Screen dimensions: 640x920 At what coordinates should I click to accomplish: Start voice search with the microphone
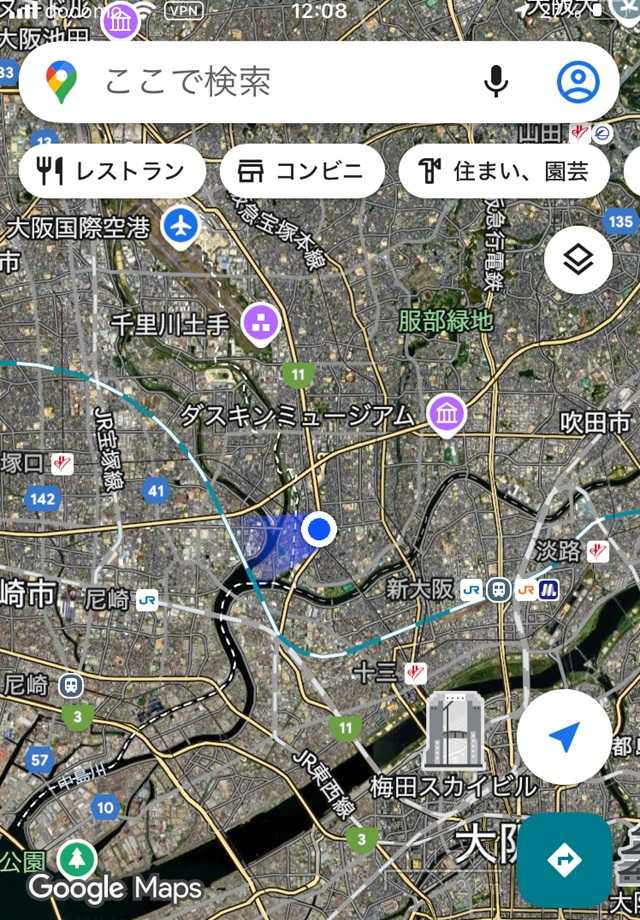496,82
